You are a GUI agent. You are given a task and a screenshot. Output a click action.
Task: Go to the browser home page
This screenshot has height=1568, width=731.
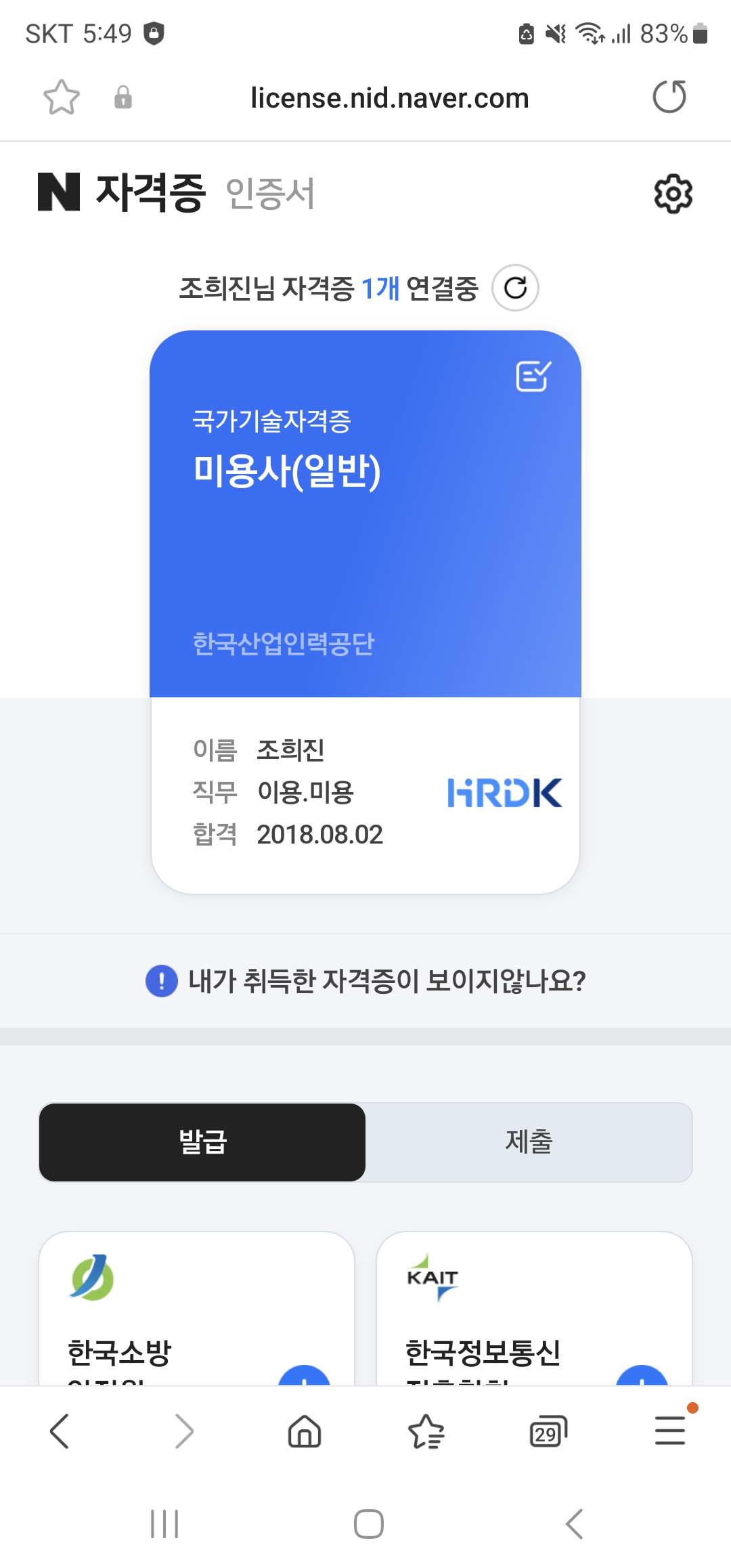(x=305, y=1431)
